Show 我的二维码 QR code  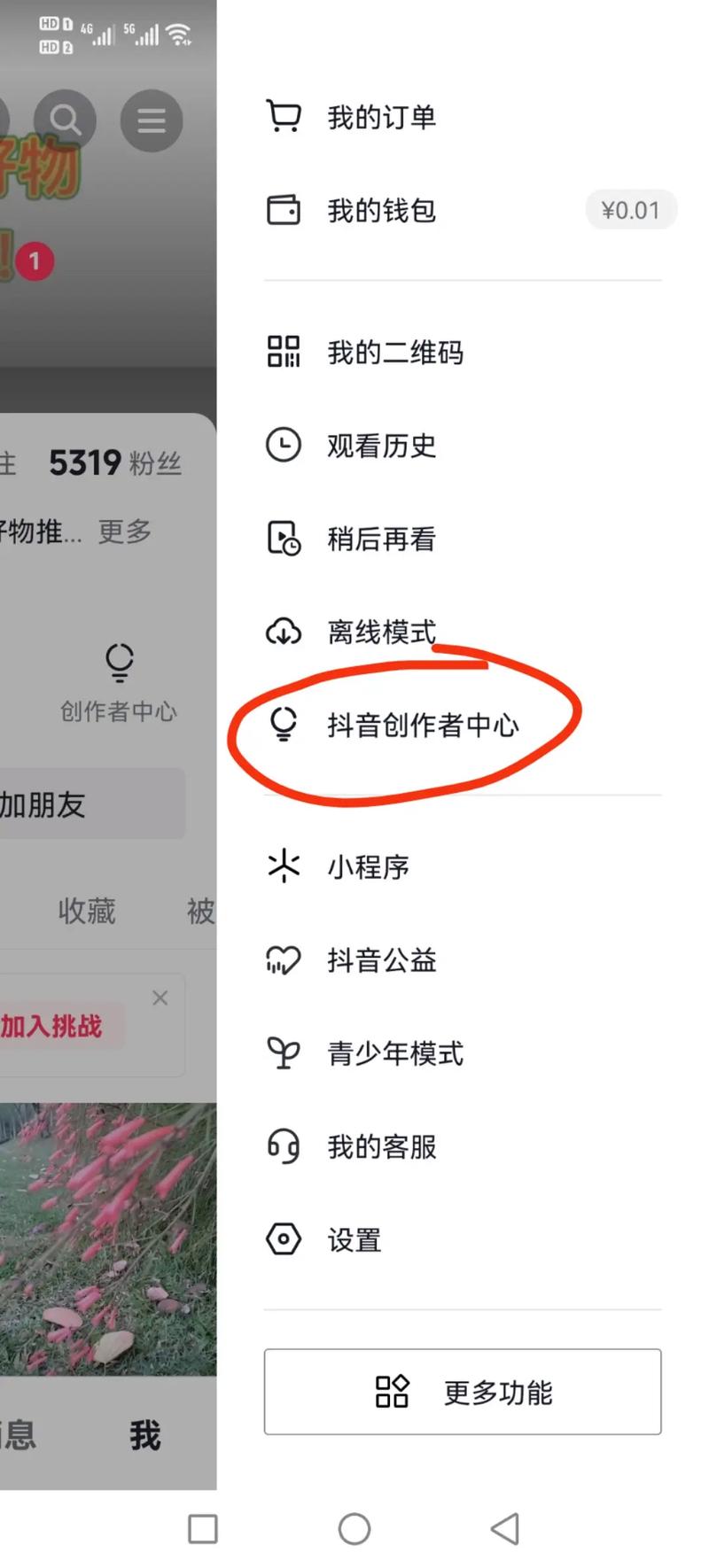394,352
